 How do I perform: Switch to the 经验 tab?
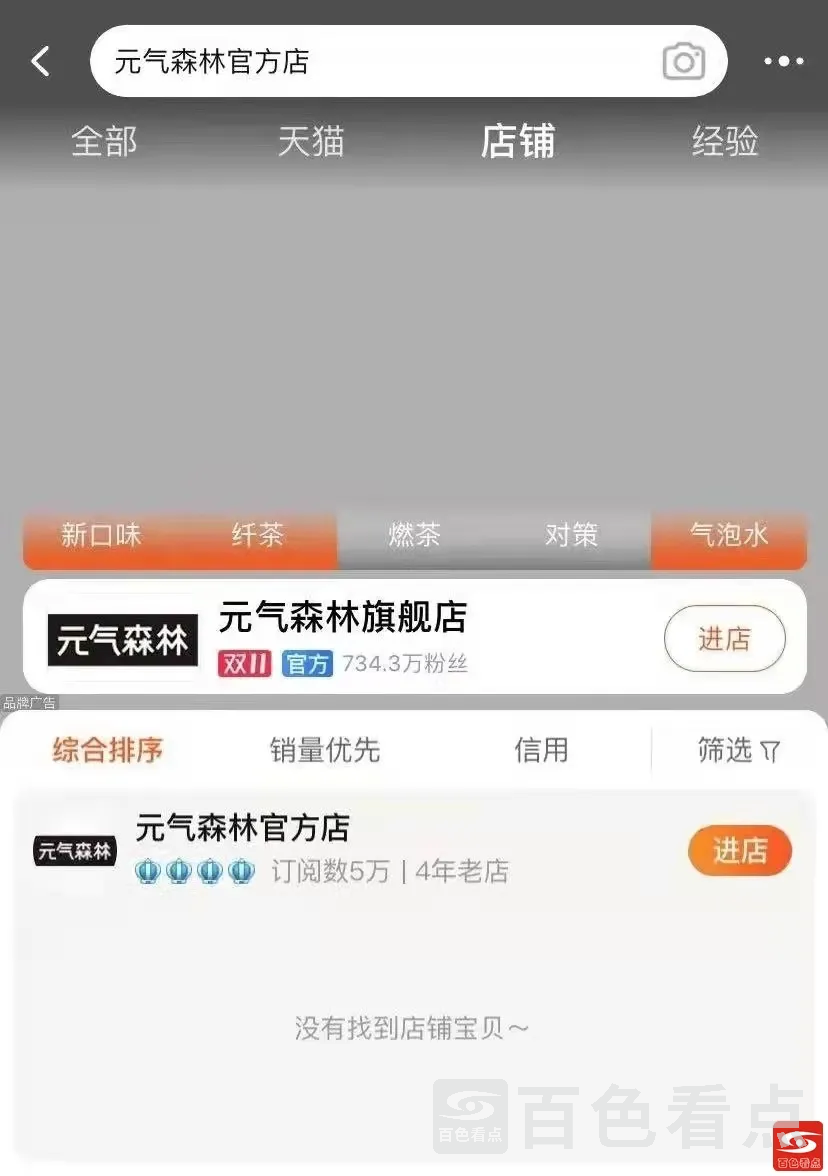(x=725, y=142)
